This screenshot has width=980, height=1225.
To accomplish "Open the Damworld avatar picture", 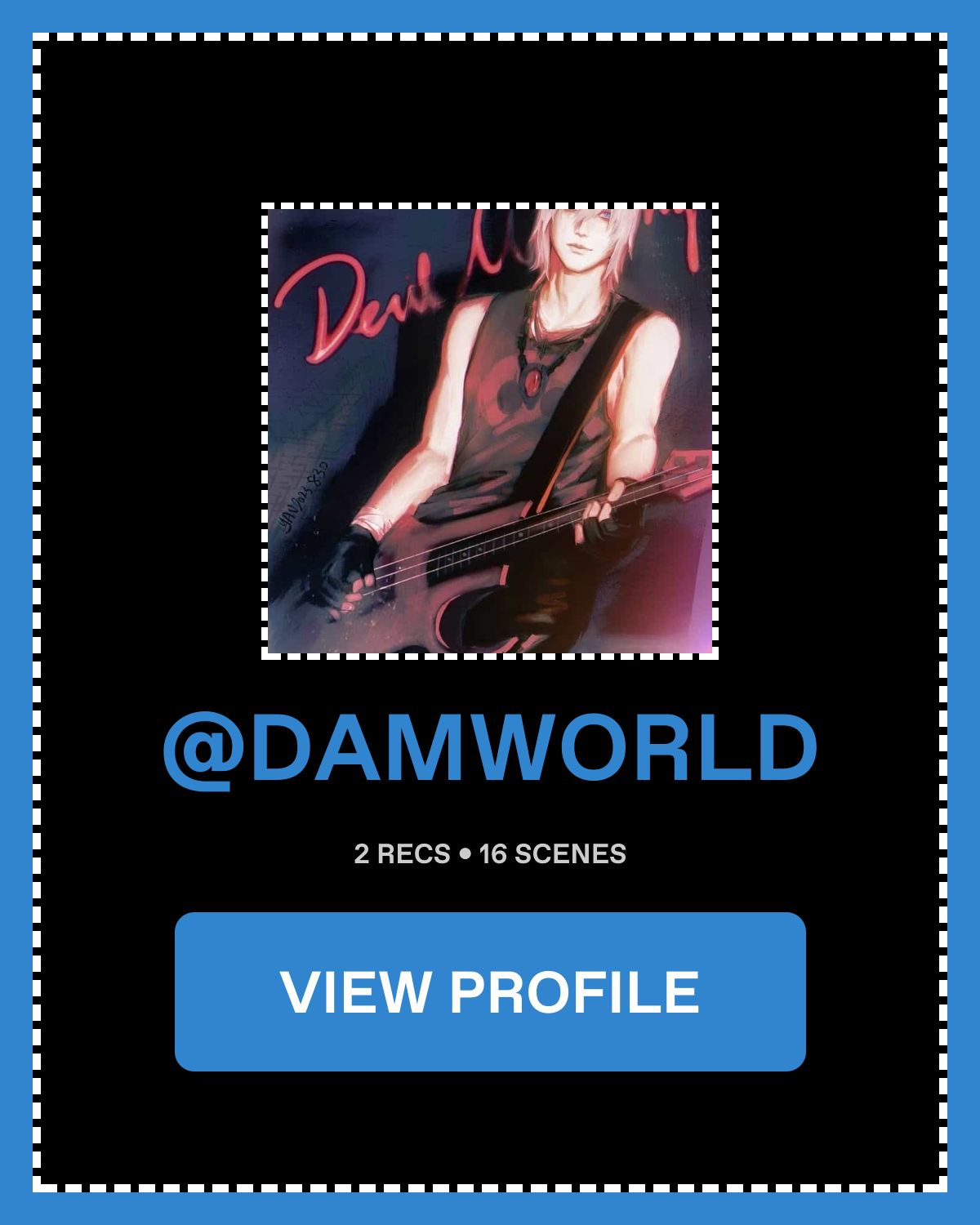I will (490, 431).
